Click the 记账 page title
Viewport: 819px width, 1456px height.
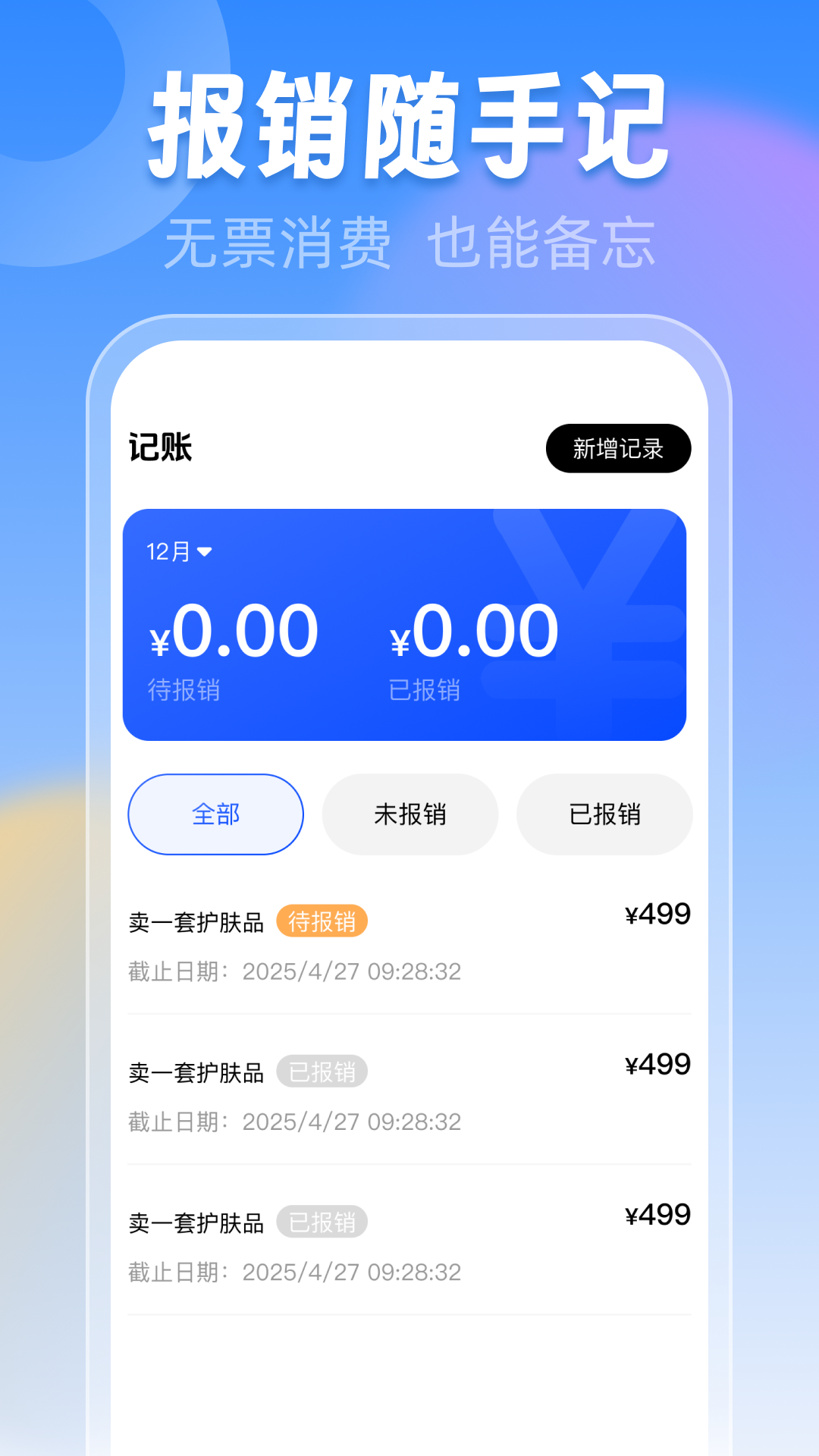point(159,448)
